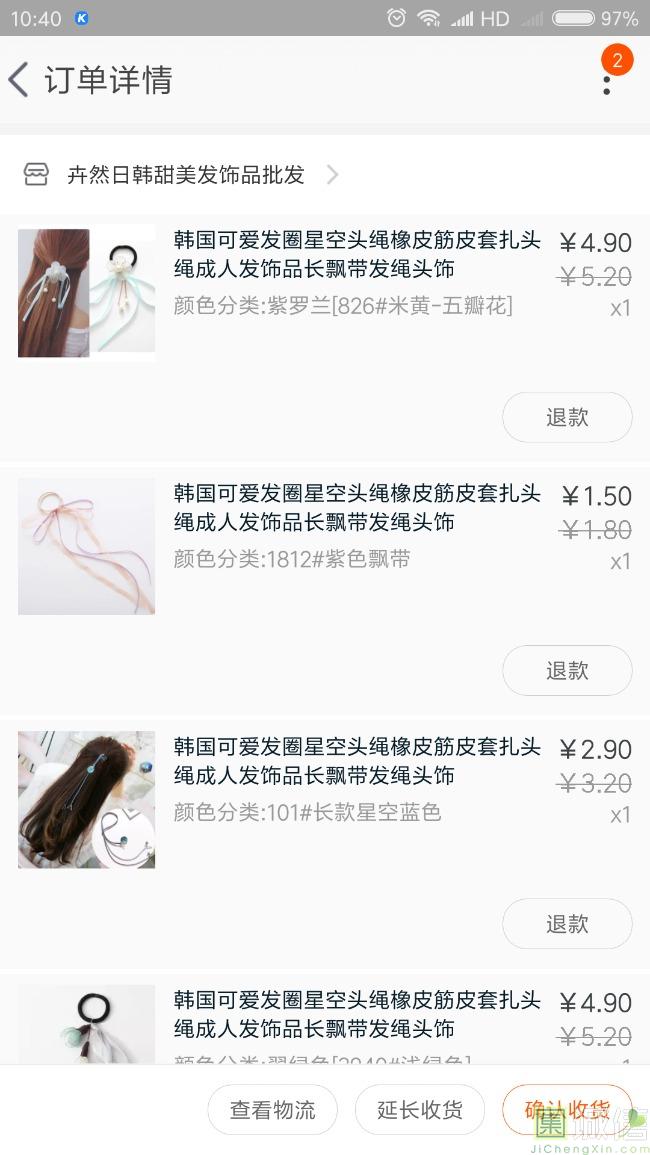Request 退款 for the 101#长款星空蓝色 item
The image size is (650, 1155).
567,923
